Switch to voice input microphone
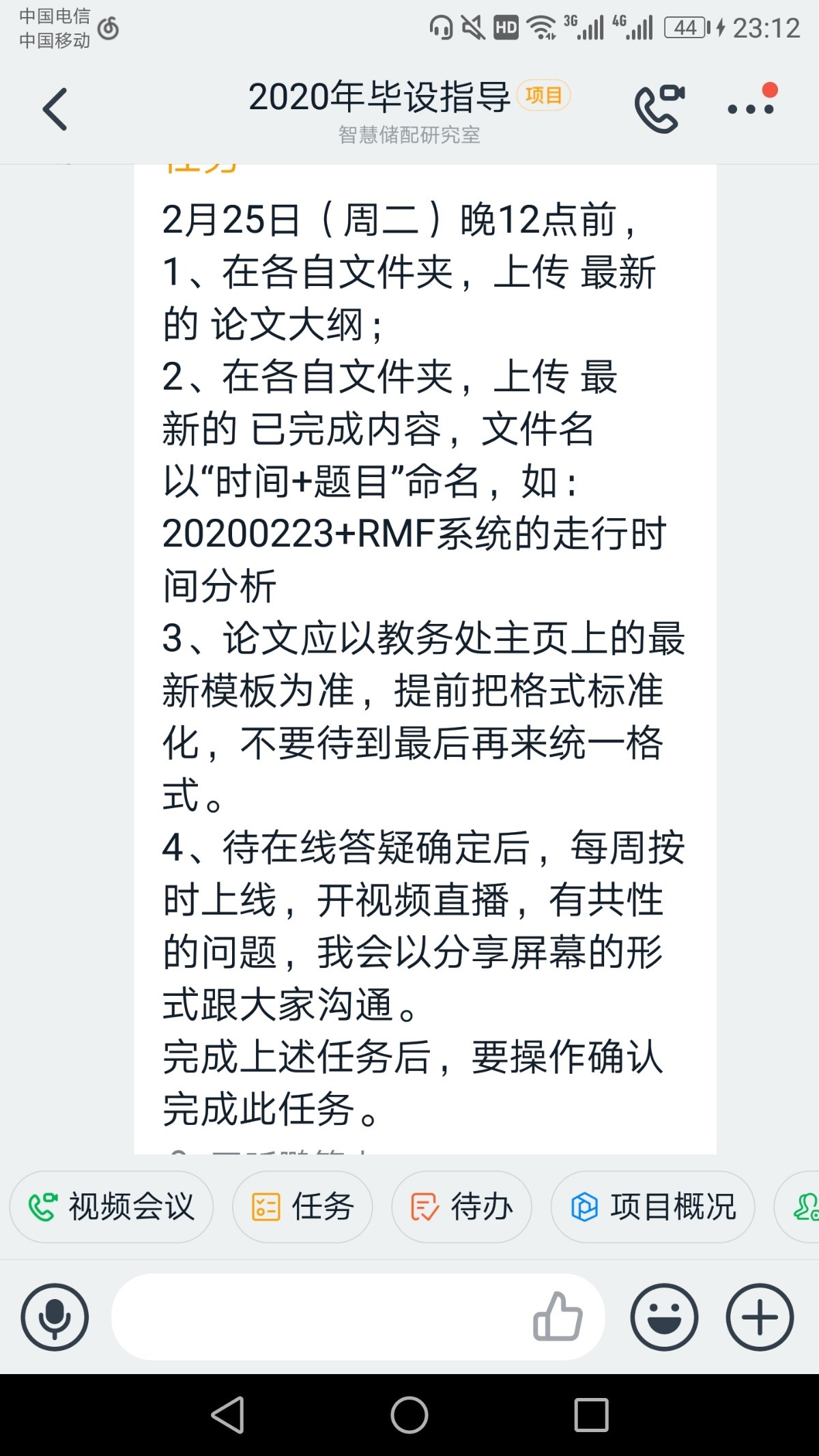 (55, 1317)
